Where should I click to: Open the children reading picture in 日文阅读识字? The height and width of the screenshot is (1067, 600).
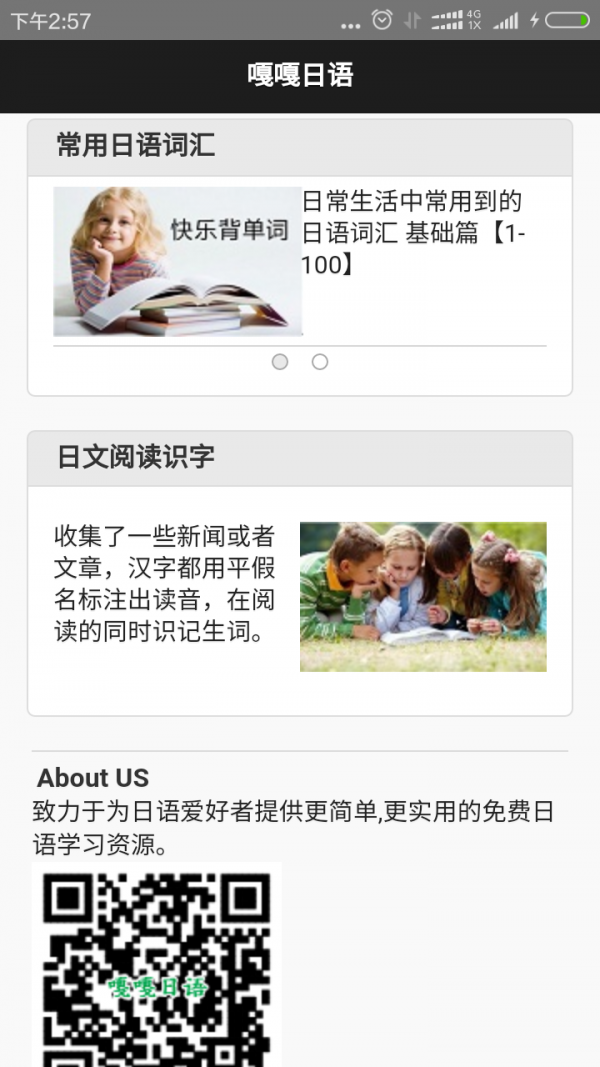423,596
